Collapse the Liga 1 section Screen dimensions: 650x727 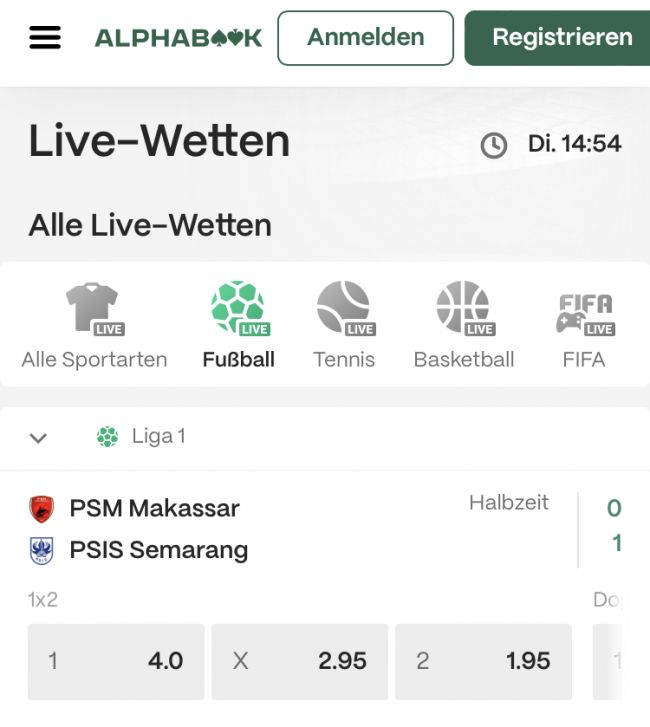tap(39, 437)
